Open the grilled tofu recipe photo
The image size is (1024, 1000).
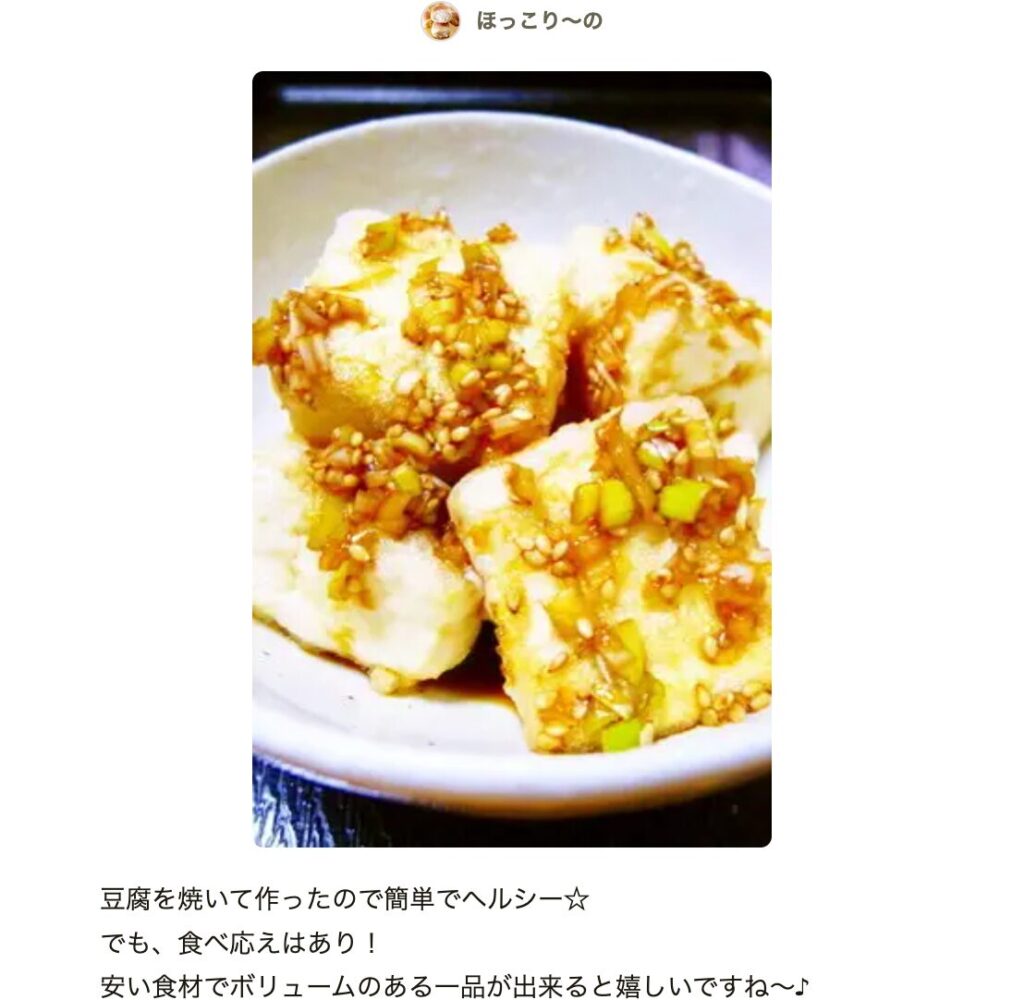click(511, 459)
